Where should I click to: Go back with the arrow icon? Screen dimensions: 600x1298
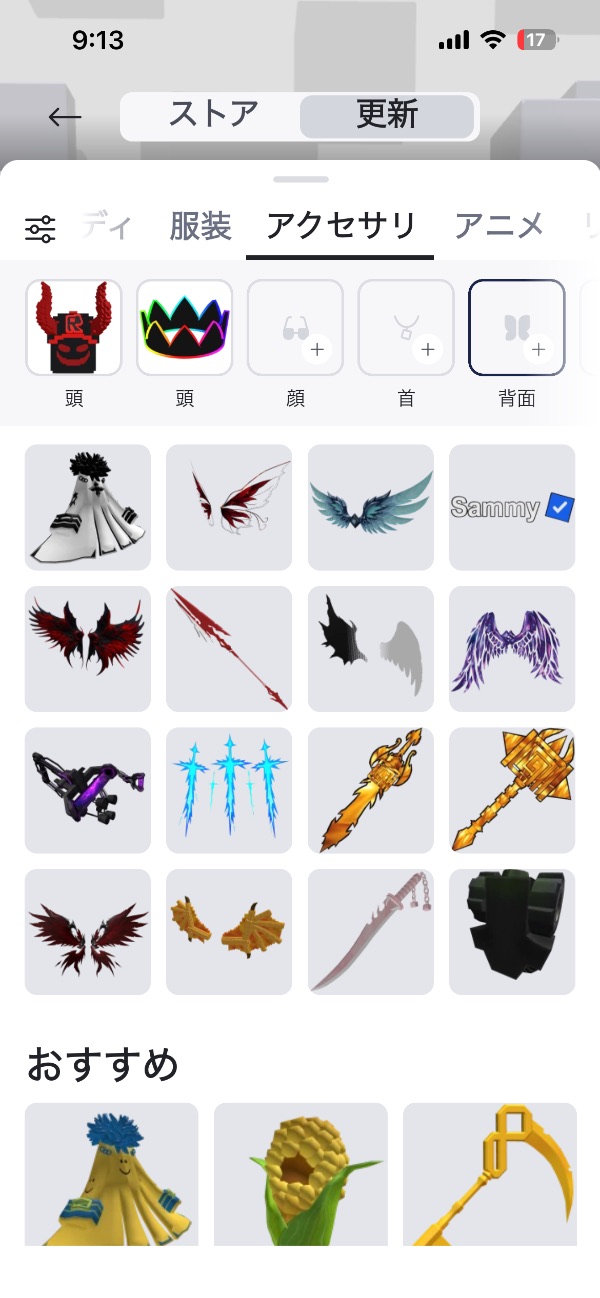coord(65,117)
